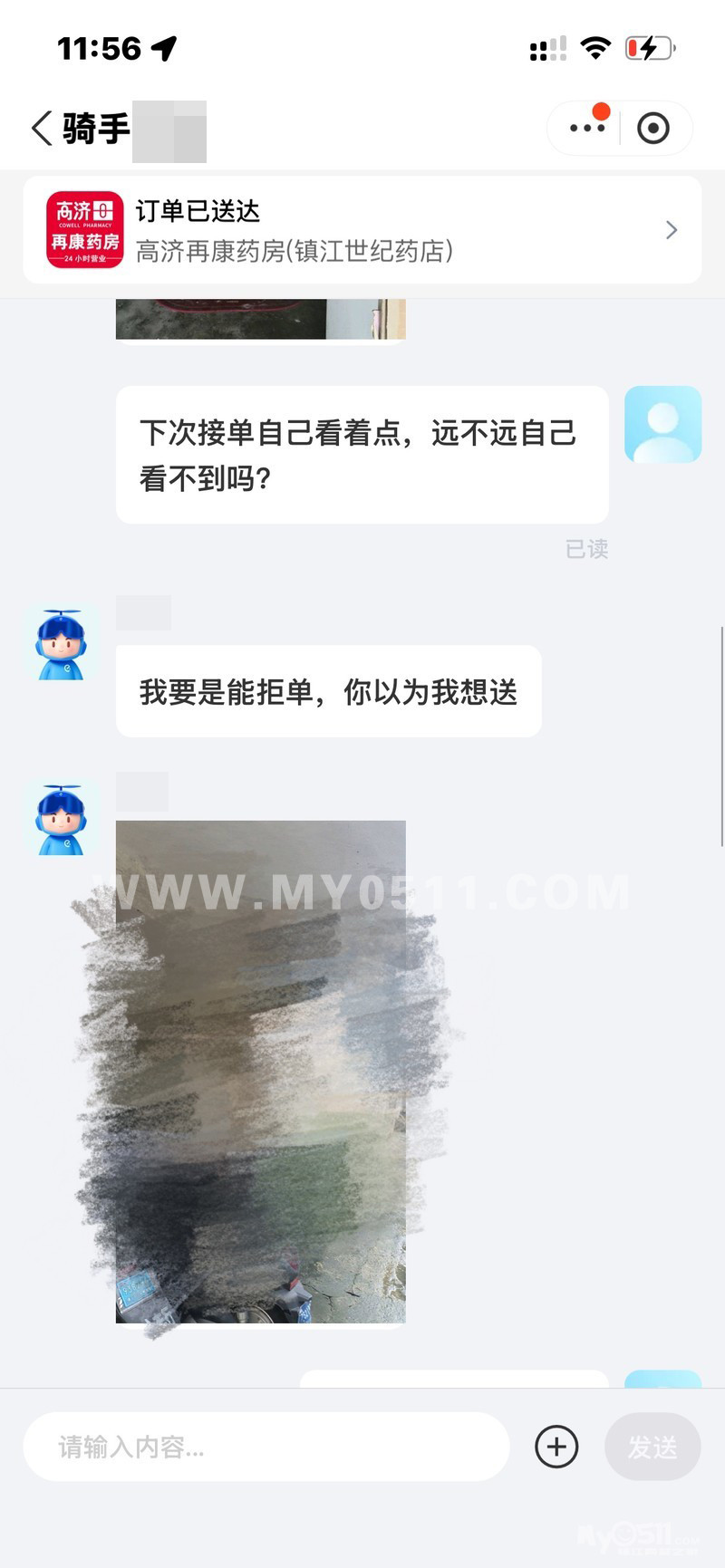The image size is (725, 1568).
Task: Tap the message input field
Action: [265, 1447]
